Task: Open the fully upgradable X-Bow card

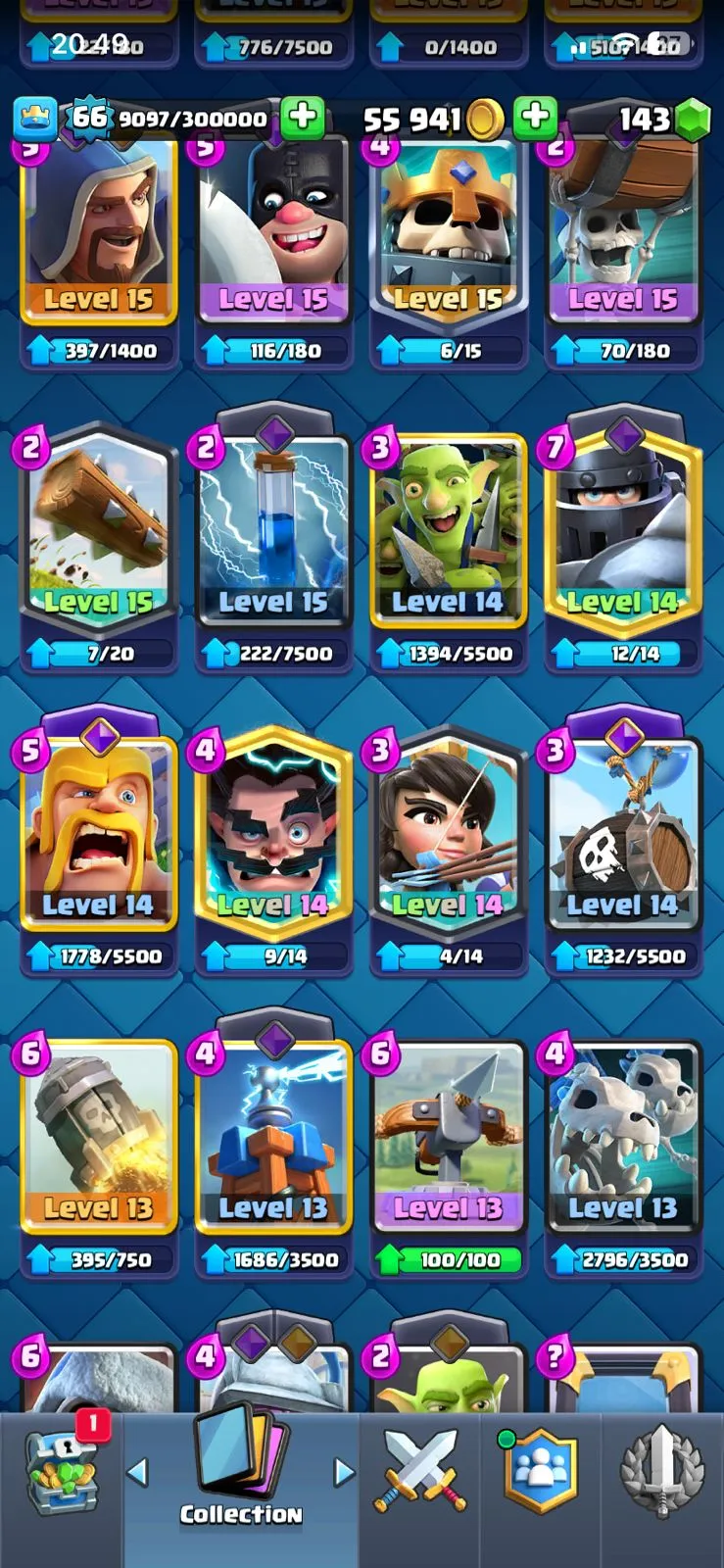Action: coord(448,1137)
